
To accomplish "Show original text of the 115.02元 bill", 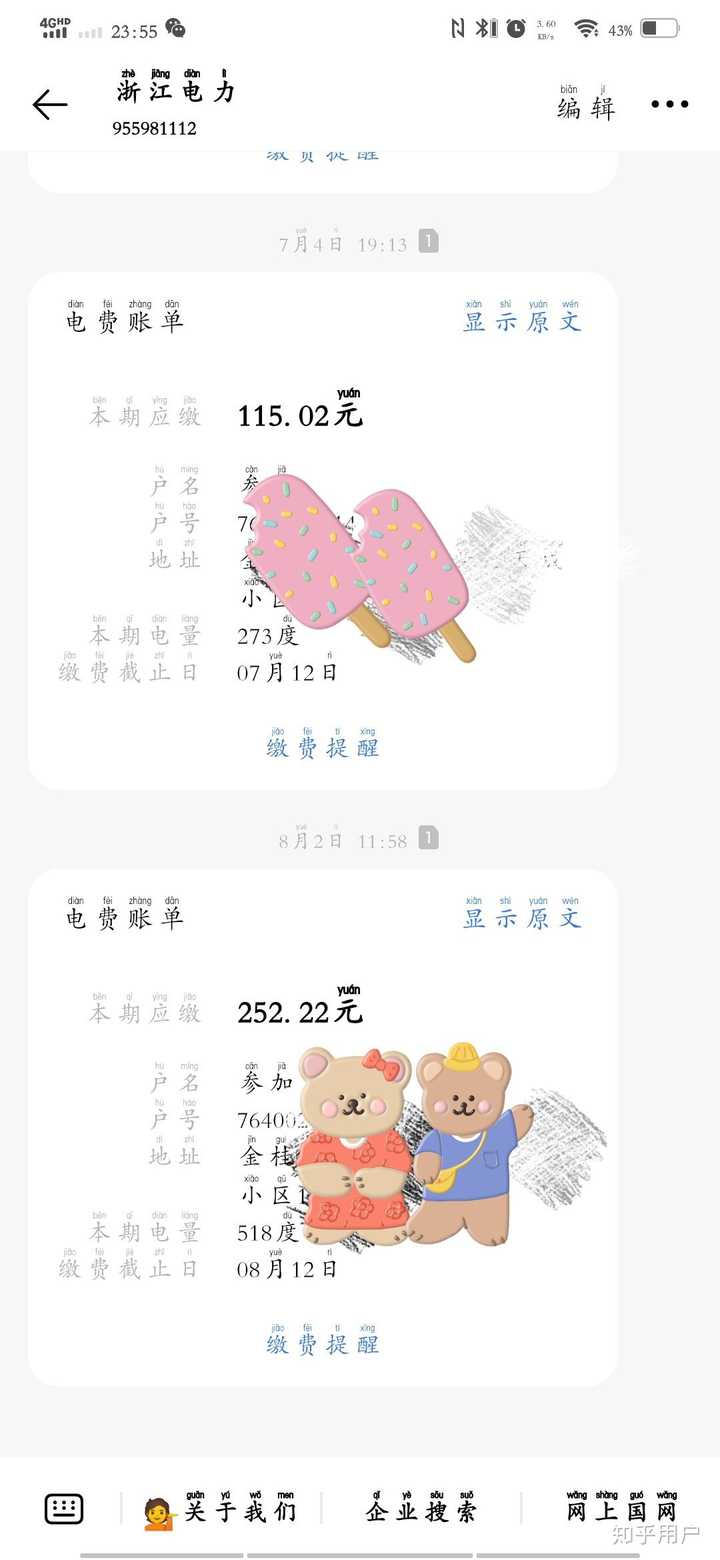I will pyautogui.click(x=522, y=318).
